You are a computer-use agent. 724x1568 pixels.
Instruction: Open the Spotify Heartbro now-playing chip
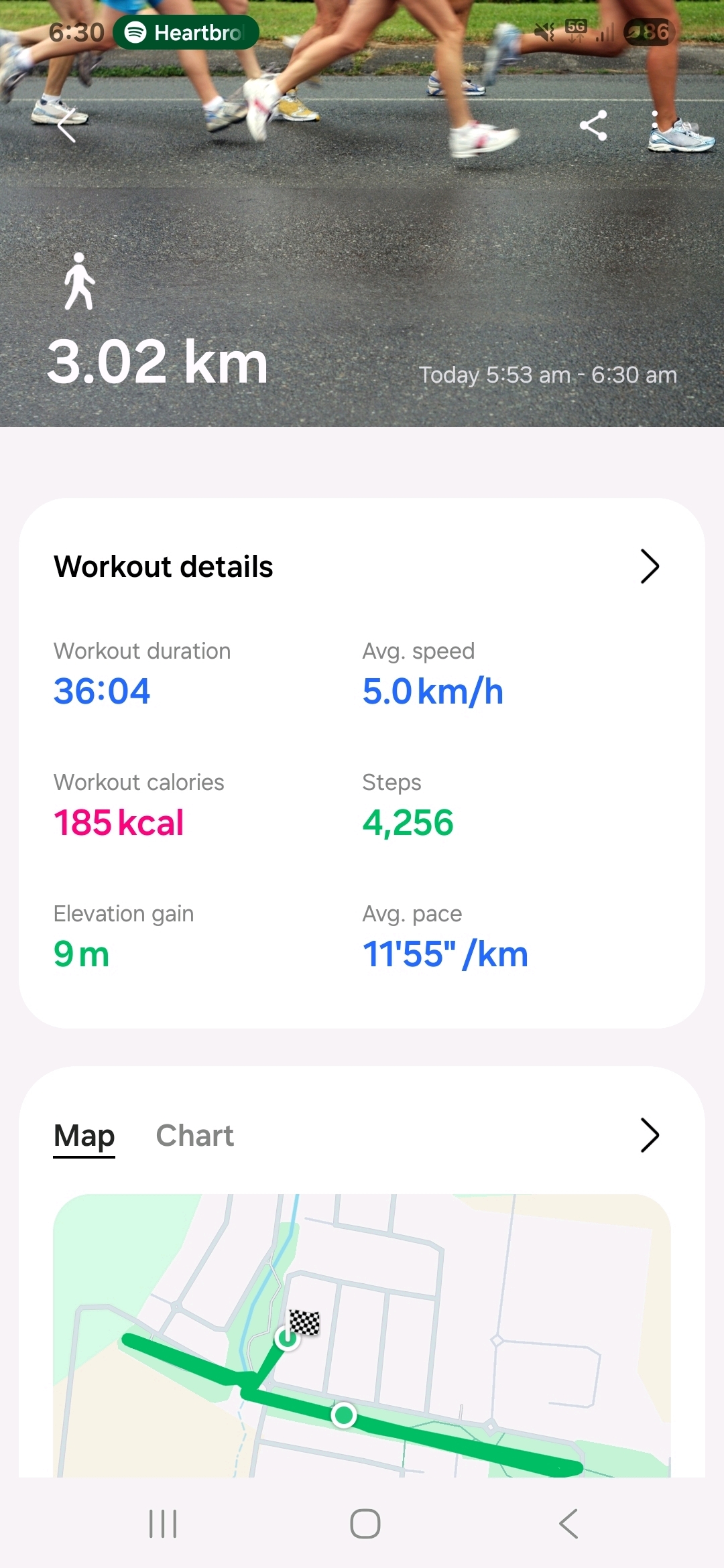(x=186, y=32)
